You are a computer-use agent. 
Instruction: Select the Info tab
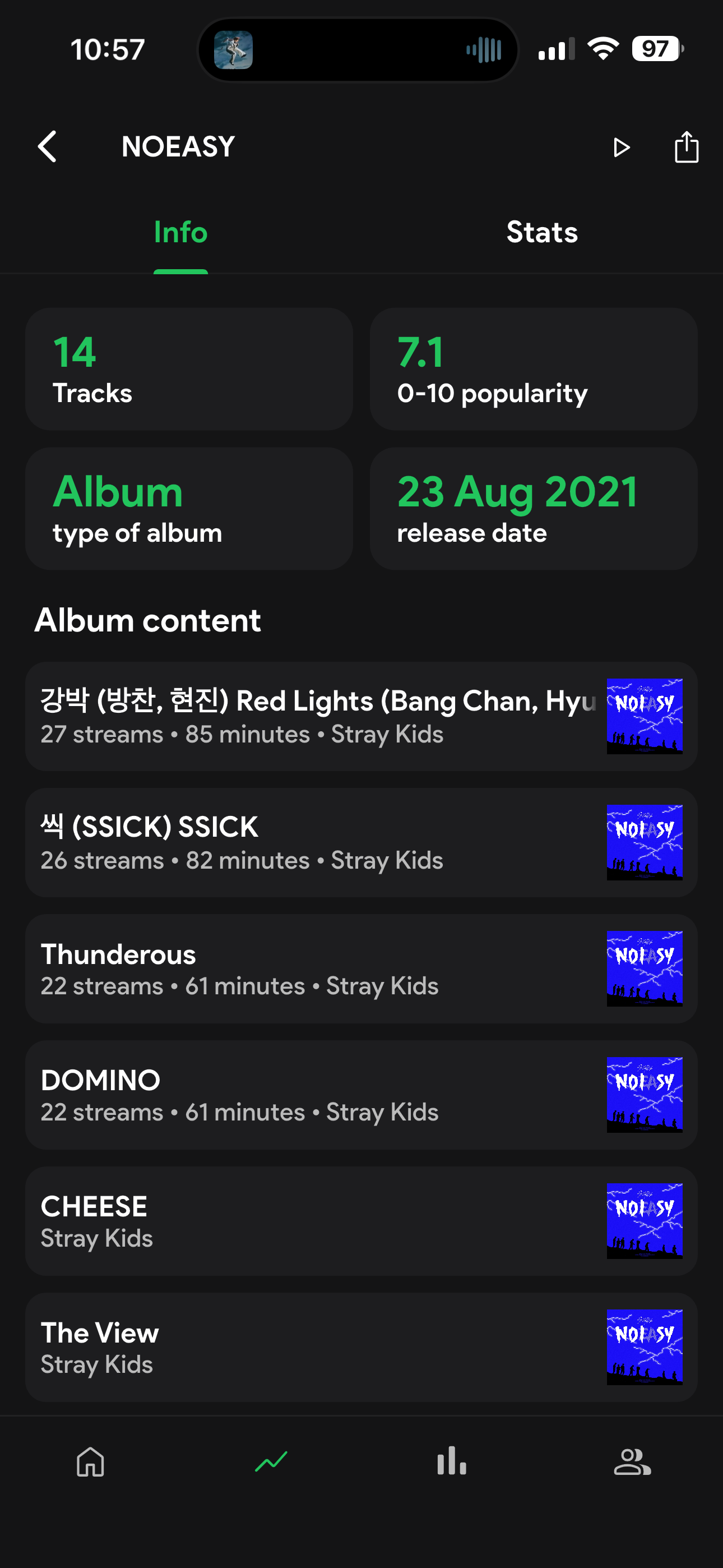pos(180,233)
